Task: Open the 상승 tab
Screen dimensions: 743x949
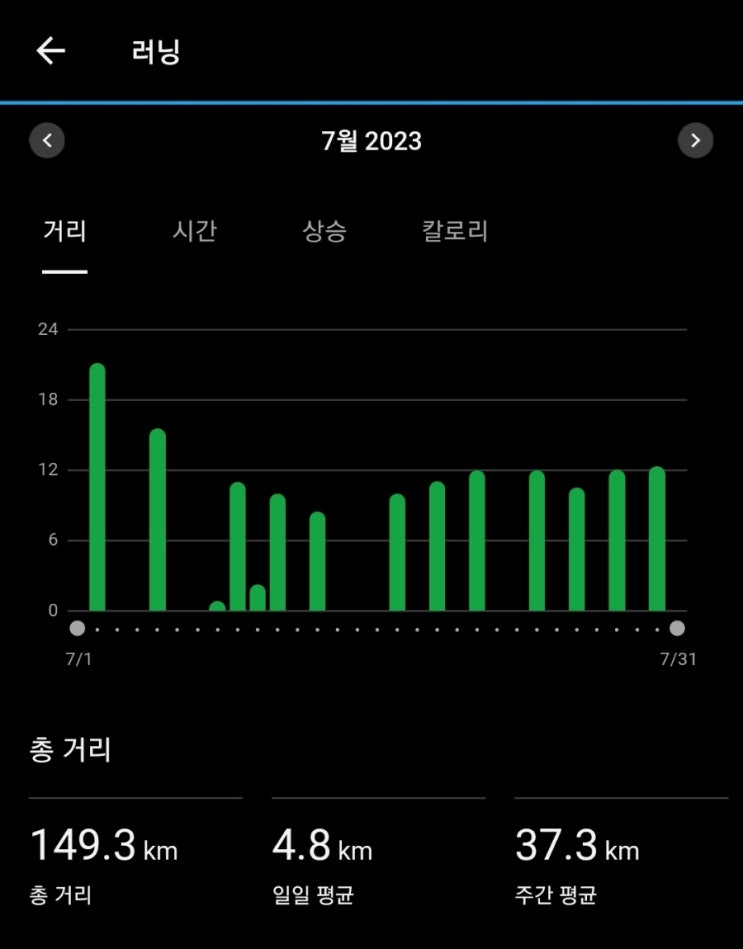Action: 324,232
